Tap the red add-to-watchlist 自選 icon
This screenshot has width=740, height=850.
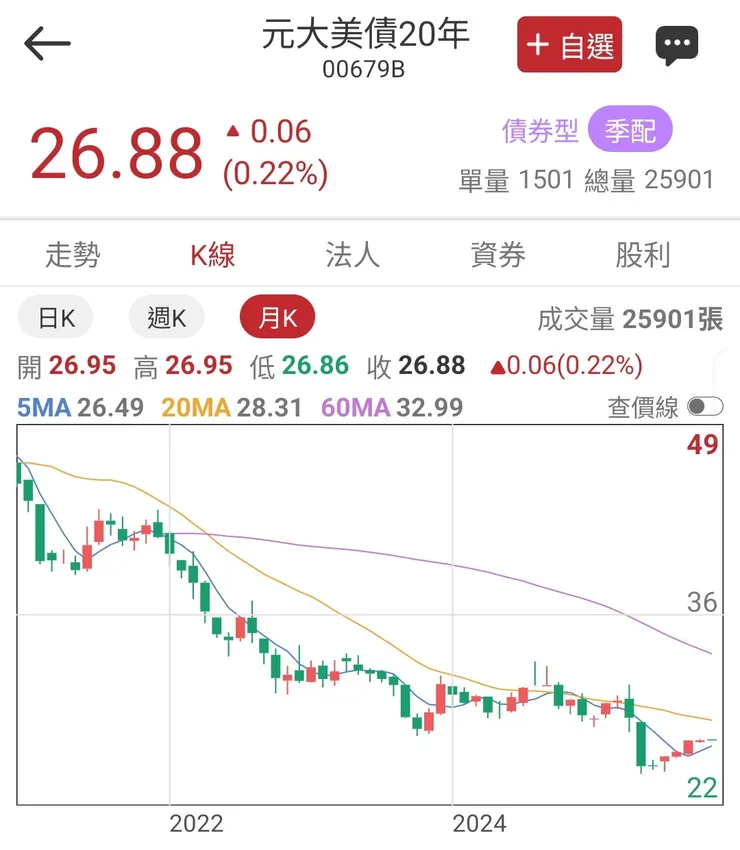(x=568, y=45)
